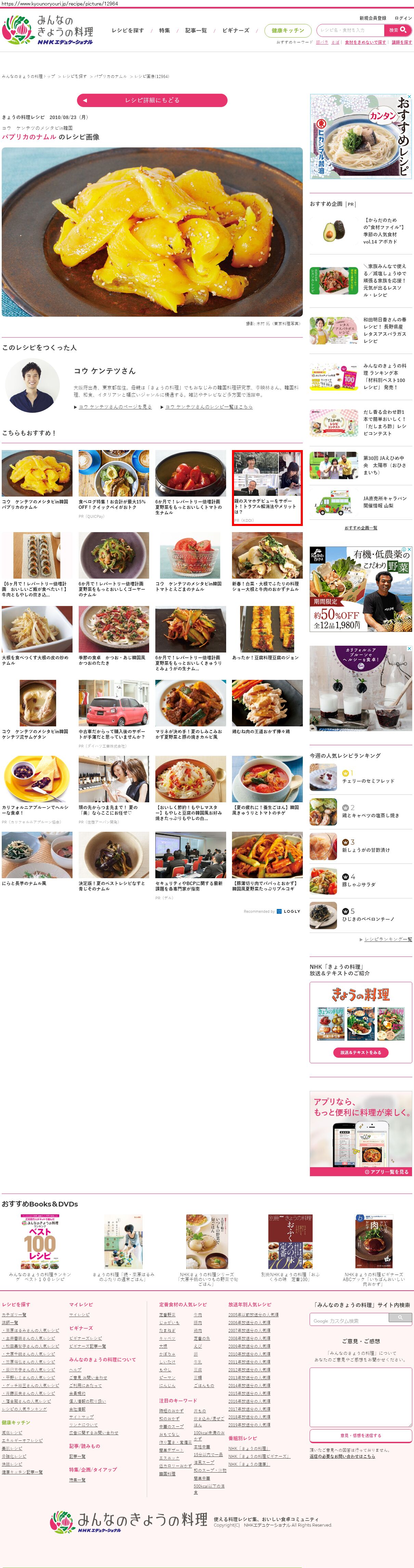Open コウ ケンテツさんのレシピ一覧はこちら link

pos(209,407)
